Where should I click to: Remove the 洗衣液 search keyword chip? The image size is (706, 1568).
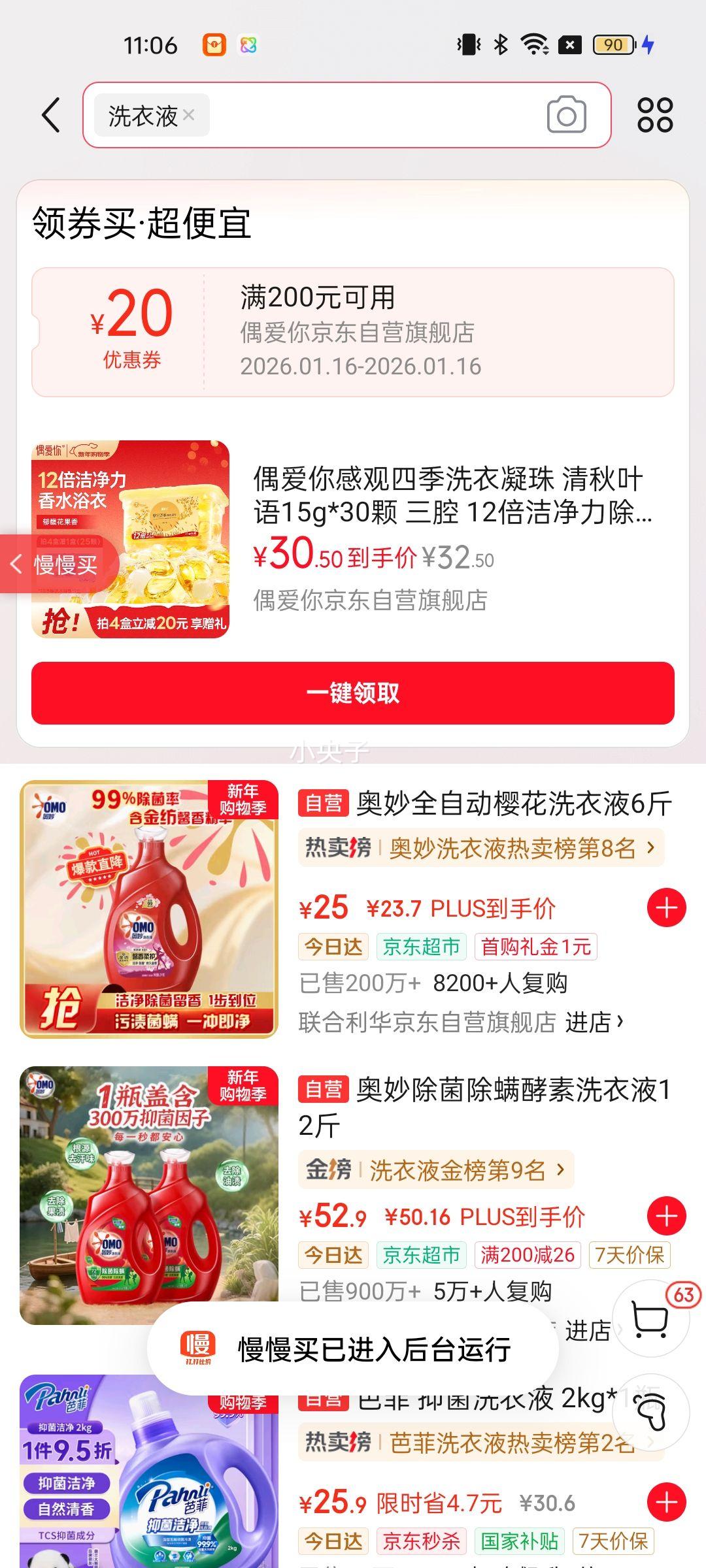[189, 115]
